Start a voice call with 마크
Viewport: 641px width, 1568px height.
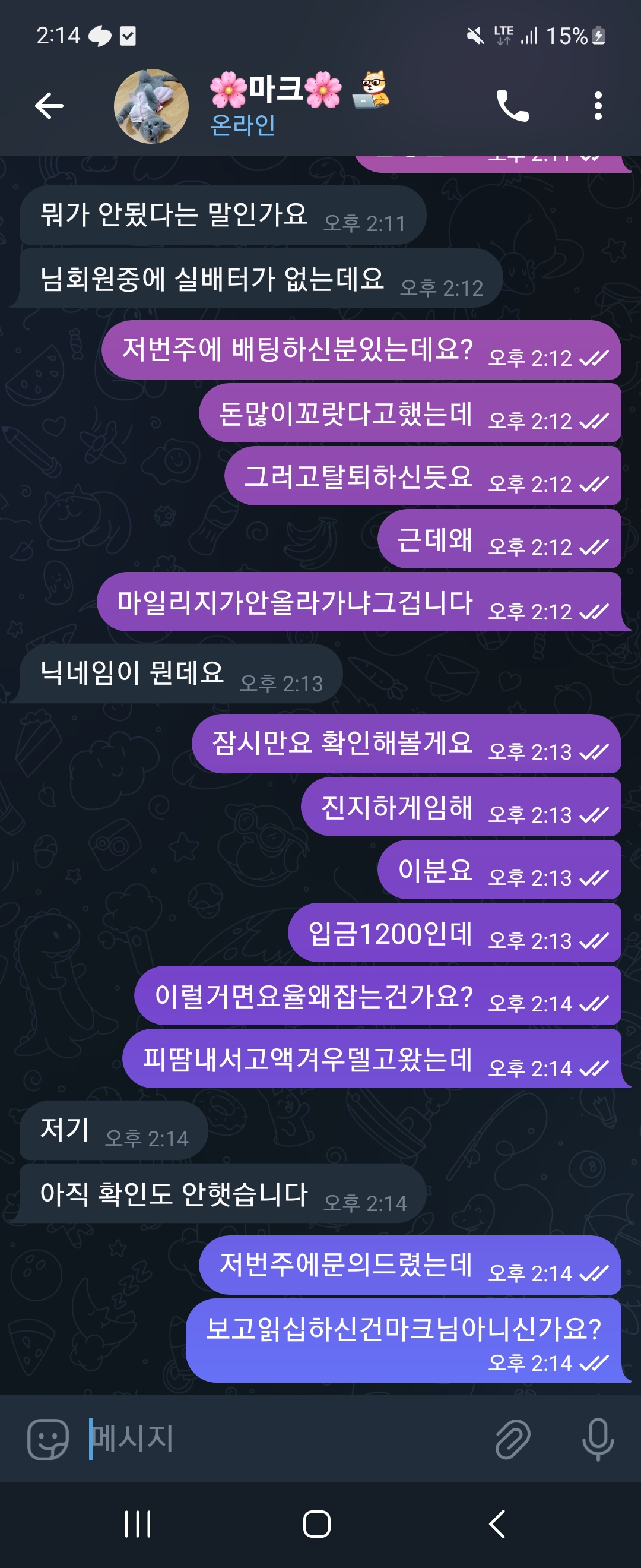tap(512, 106)
